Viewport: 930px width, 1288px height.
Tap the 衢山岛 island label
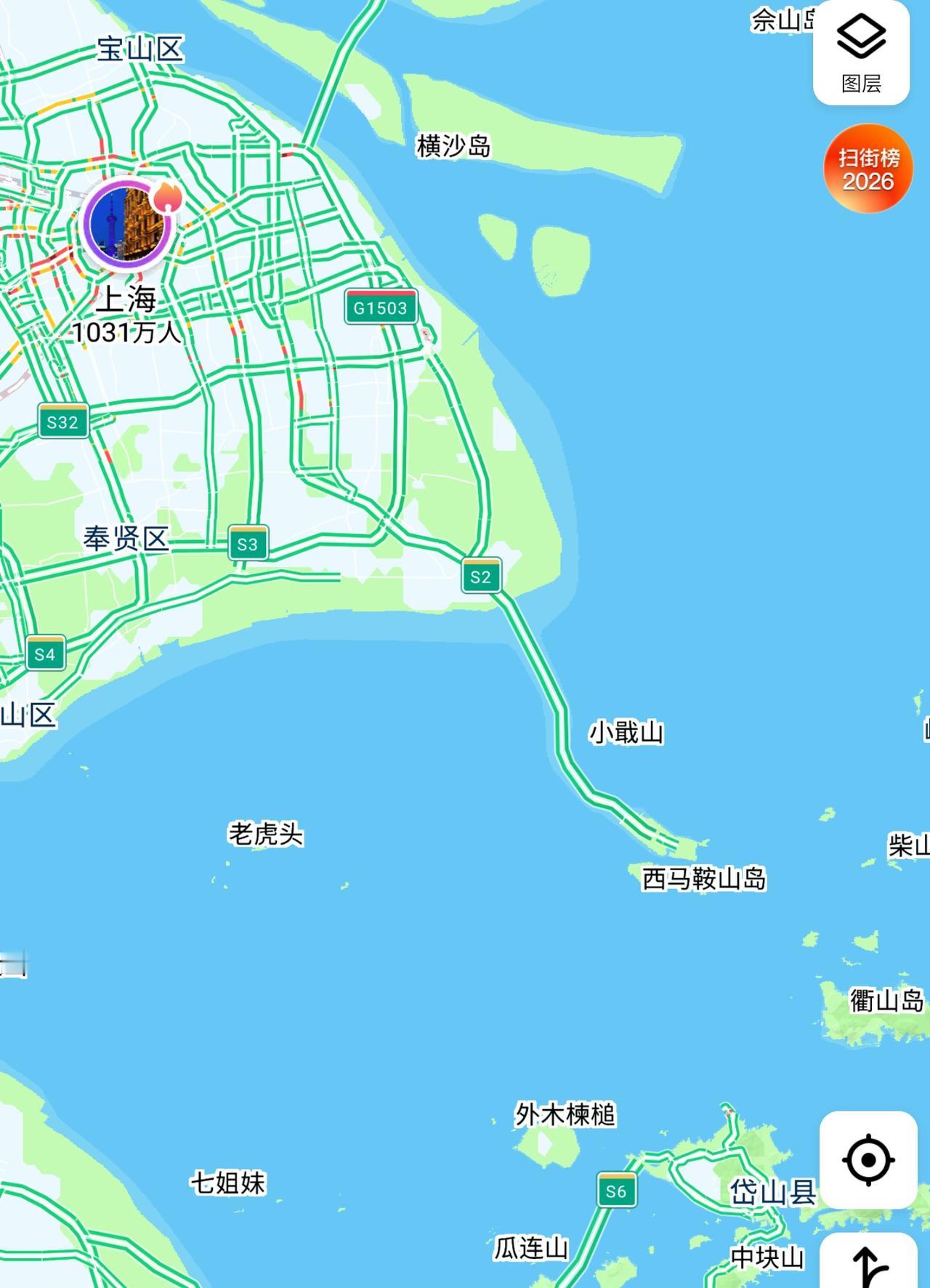pyautogui.click(x=885, y=999)
